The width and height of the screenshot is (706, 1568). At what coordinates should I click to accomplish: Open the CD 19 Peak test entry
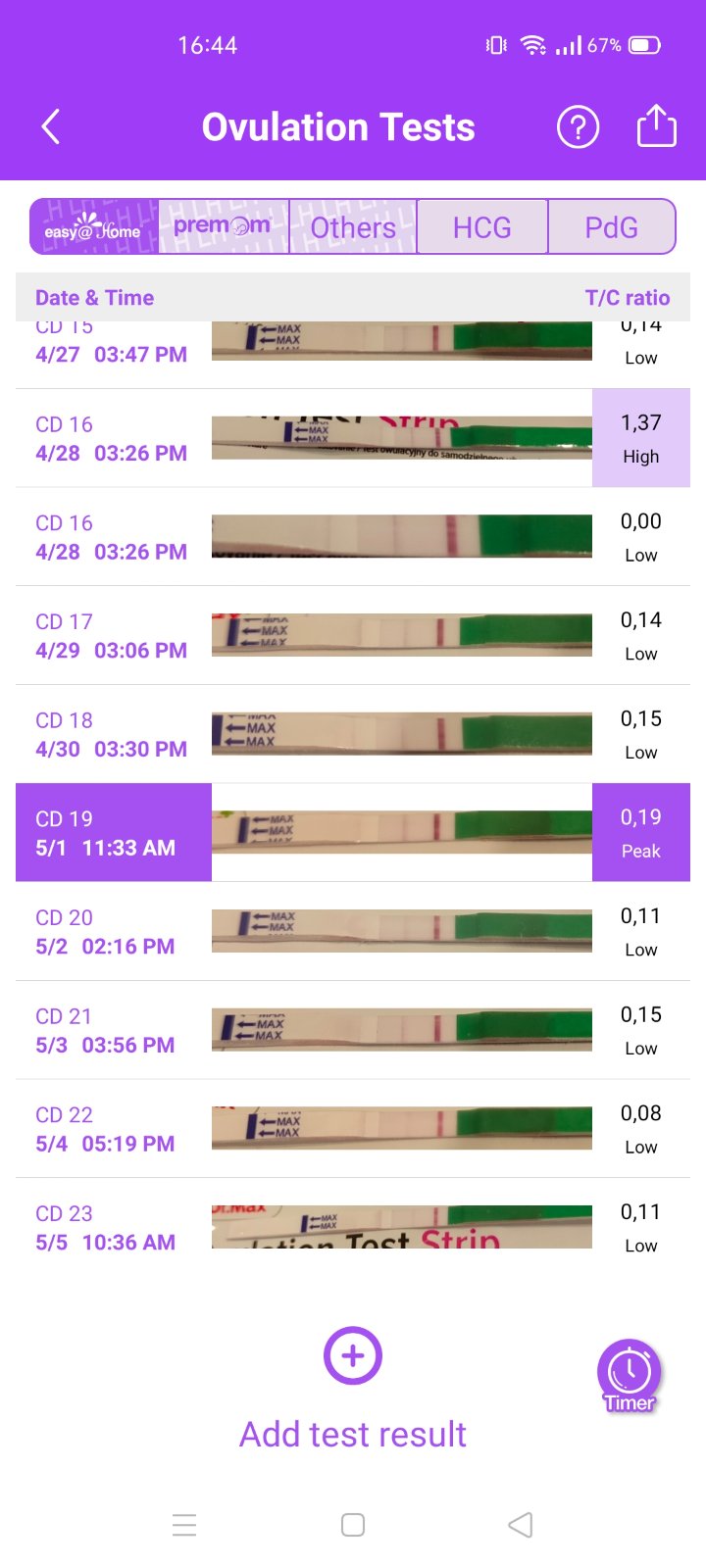point(353,833)
